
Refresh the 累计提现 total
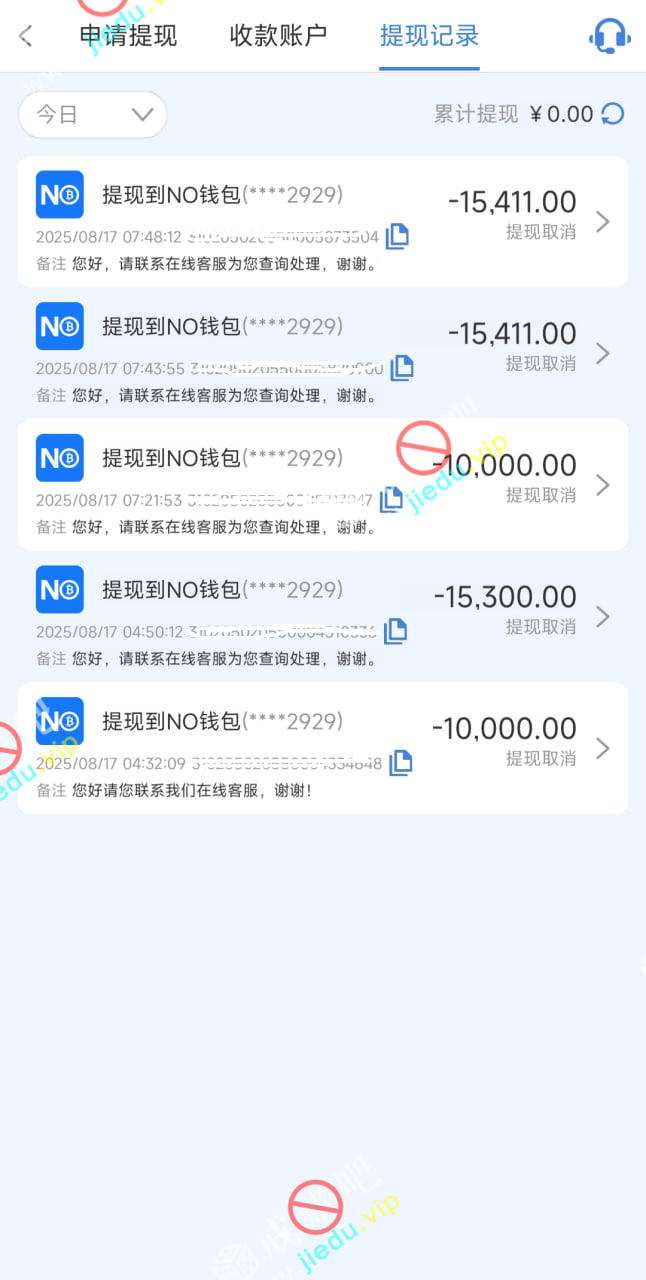pos(613,114)
